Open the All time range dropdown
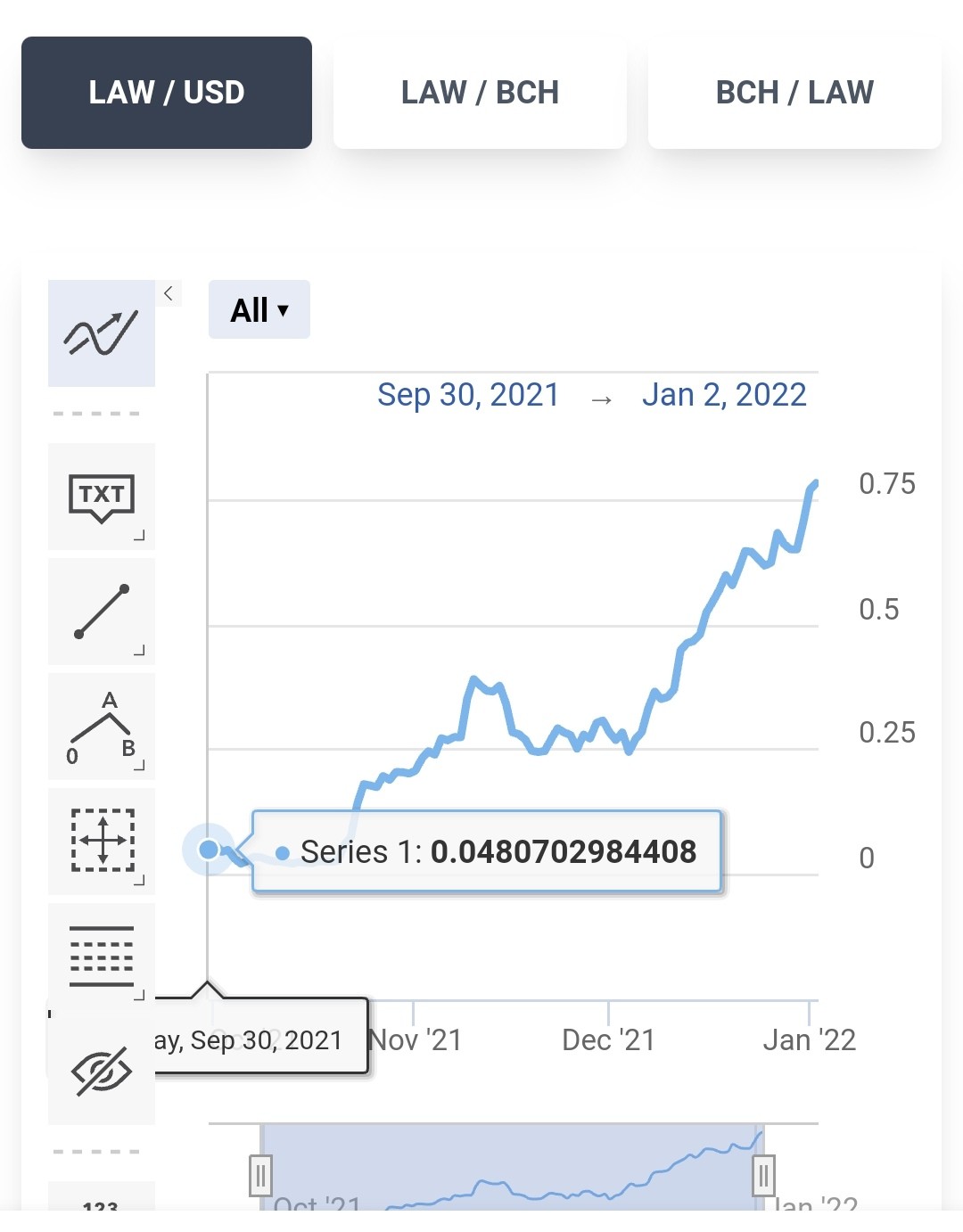 point(259,309)
